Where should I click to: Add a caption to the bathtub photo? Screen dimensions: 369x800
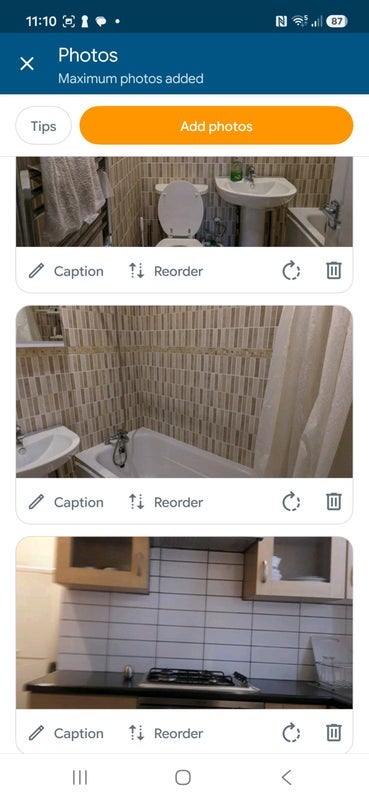click(x=66, y=502)
